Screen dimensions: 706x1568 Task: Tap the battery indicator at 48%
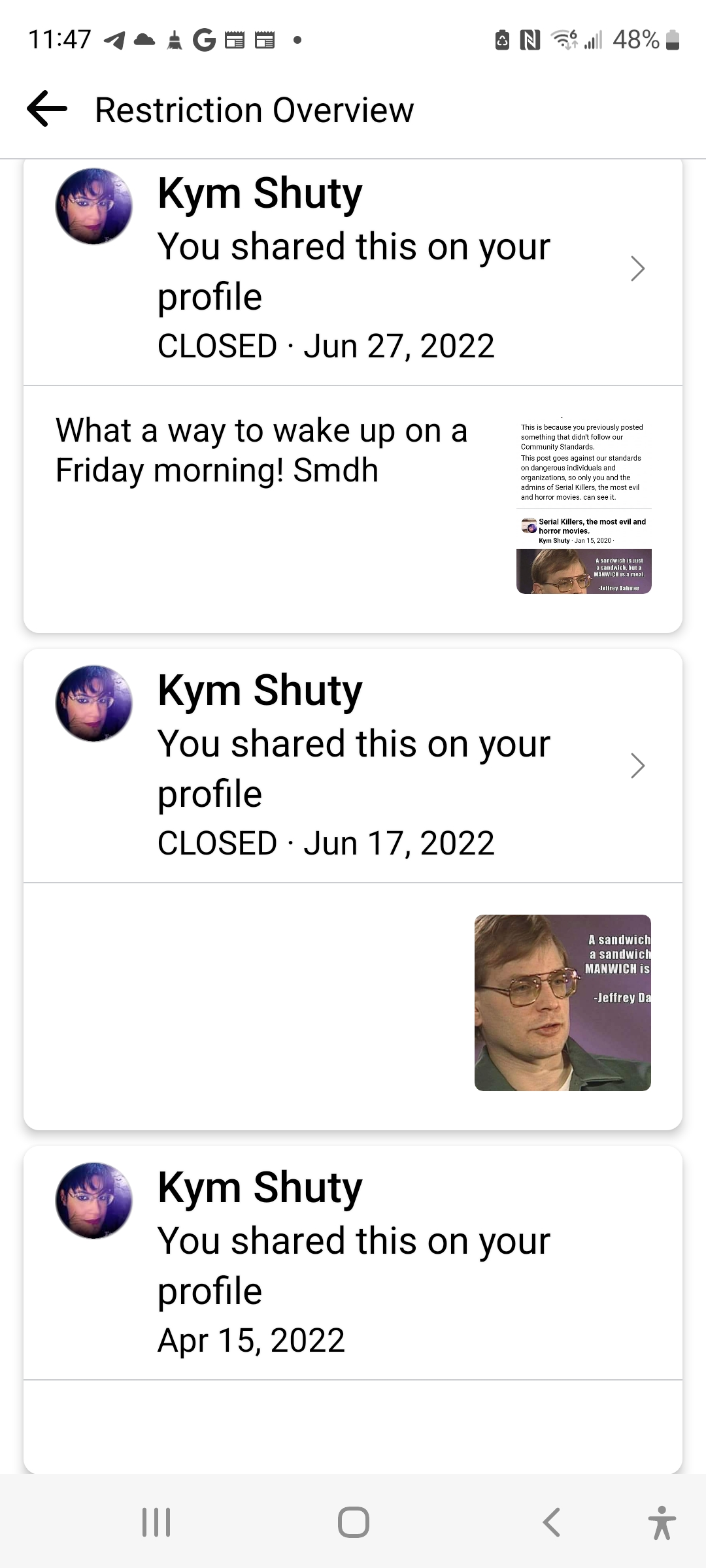click(x=637, y=39)
